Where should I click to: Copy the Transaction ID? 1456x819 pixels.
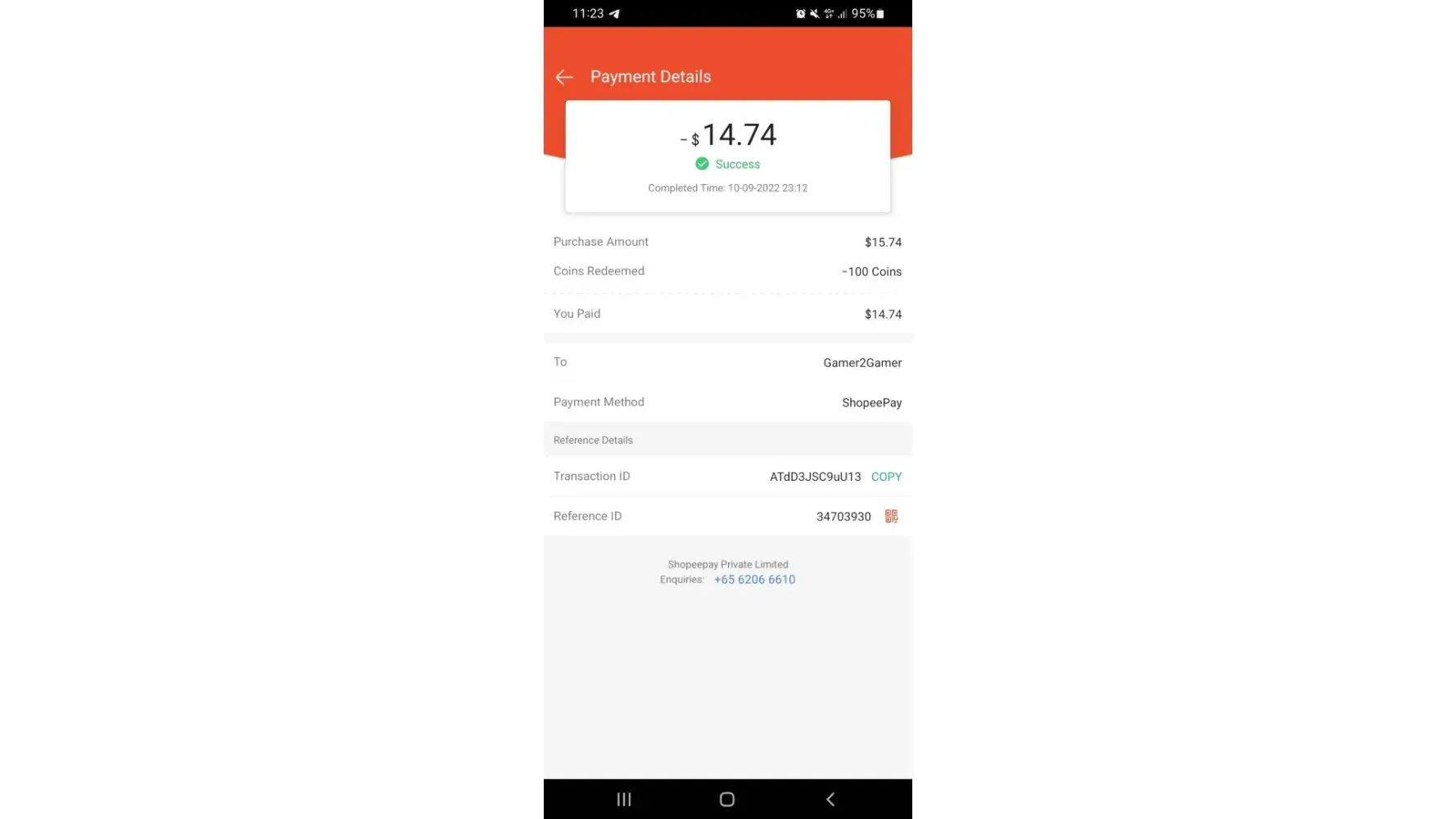pos(886,477)
